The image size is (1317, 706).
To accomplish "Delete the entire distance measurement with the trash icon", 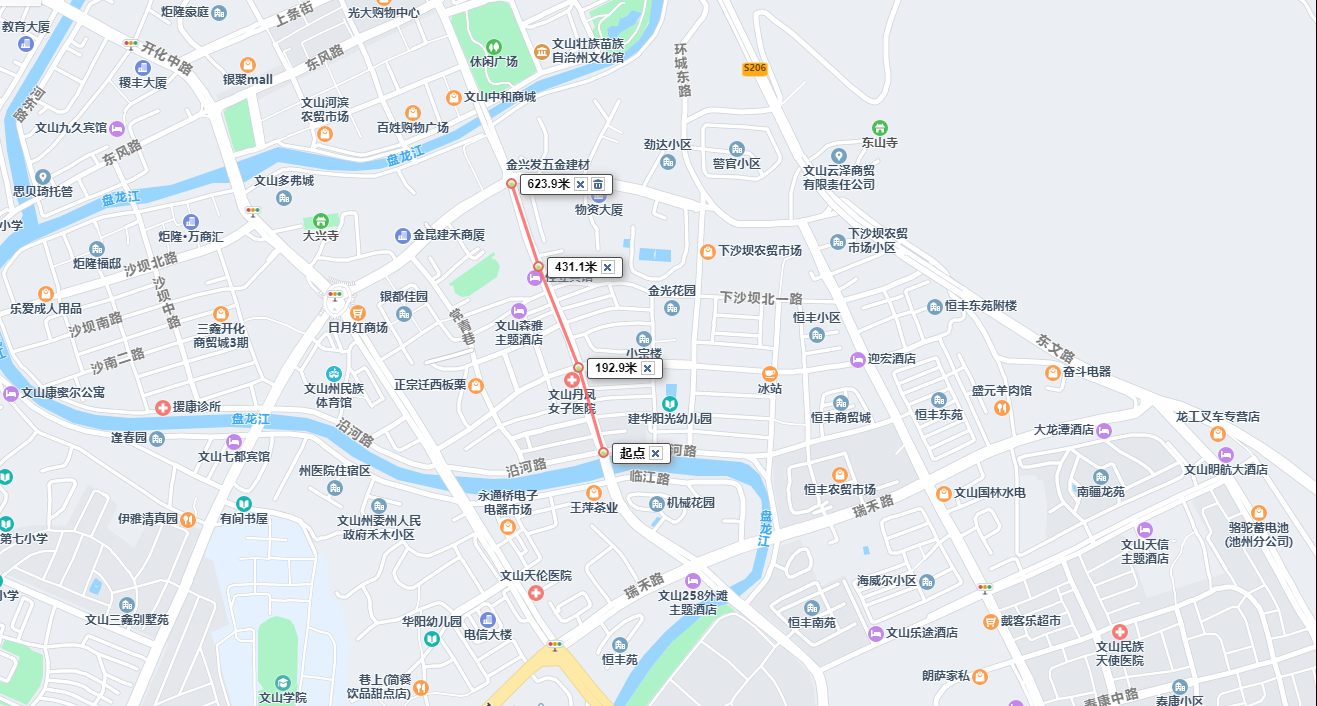I will pyautogui.click(x=598, y=184).
